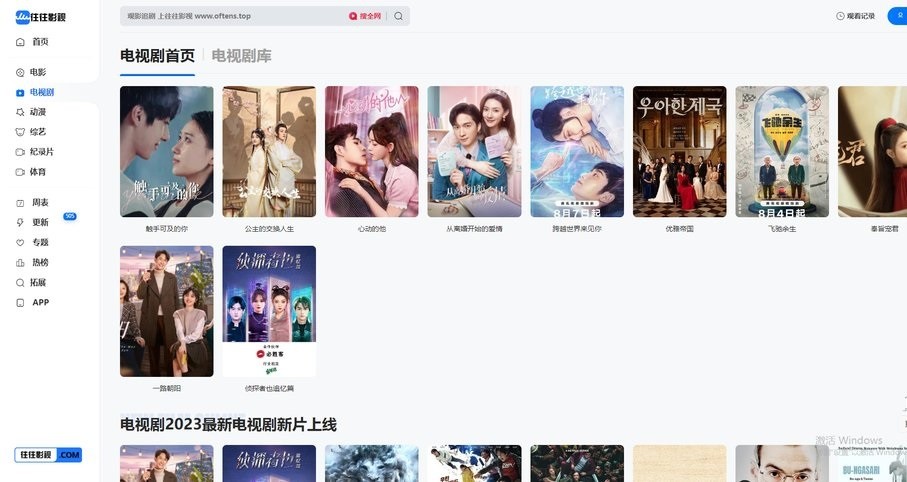The image size is (907, 482).
Task: Go to the 体育 section
Action: coord(37,172)
